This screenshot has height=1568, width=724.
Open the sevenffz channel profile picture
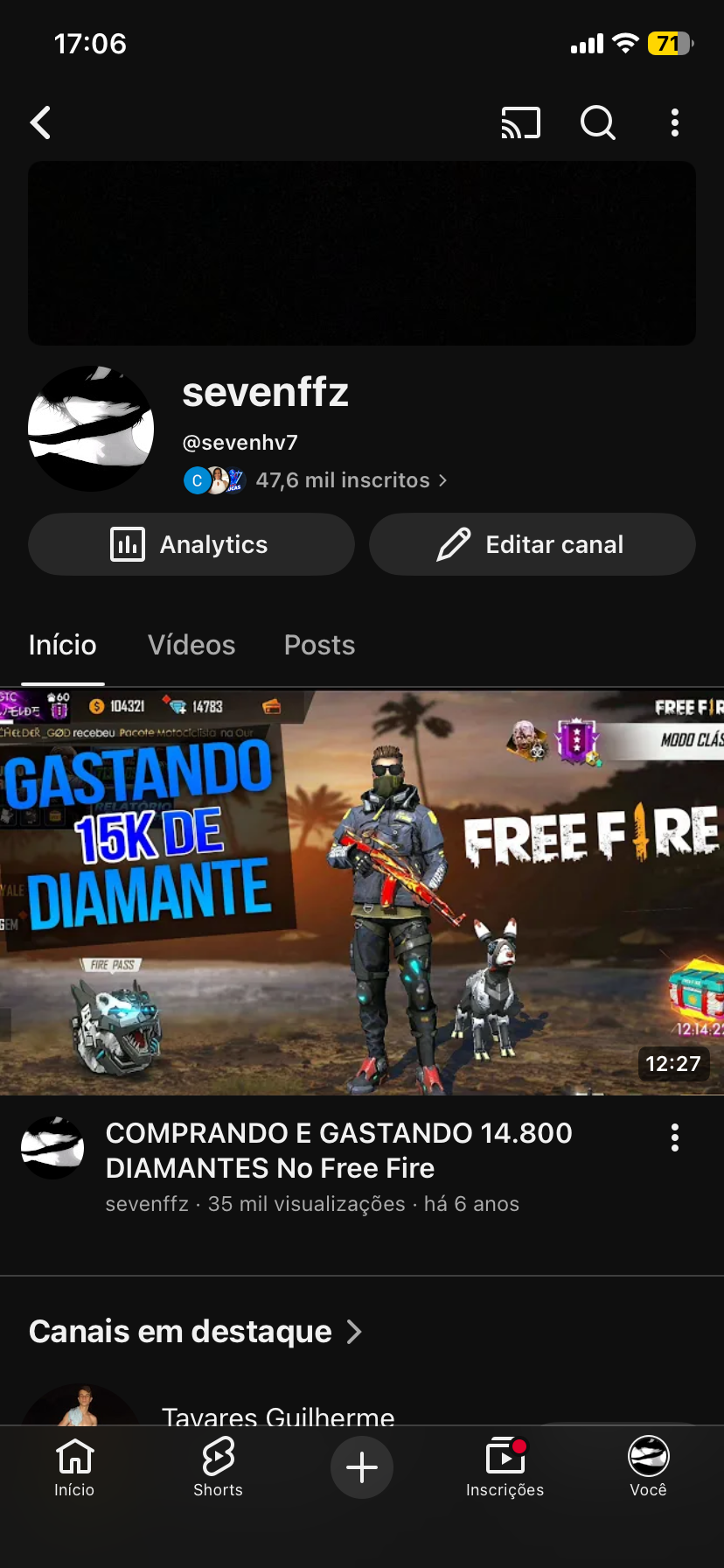[91, 429]
